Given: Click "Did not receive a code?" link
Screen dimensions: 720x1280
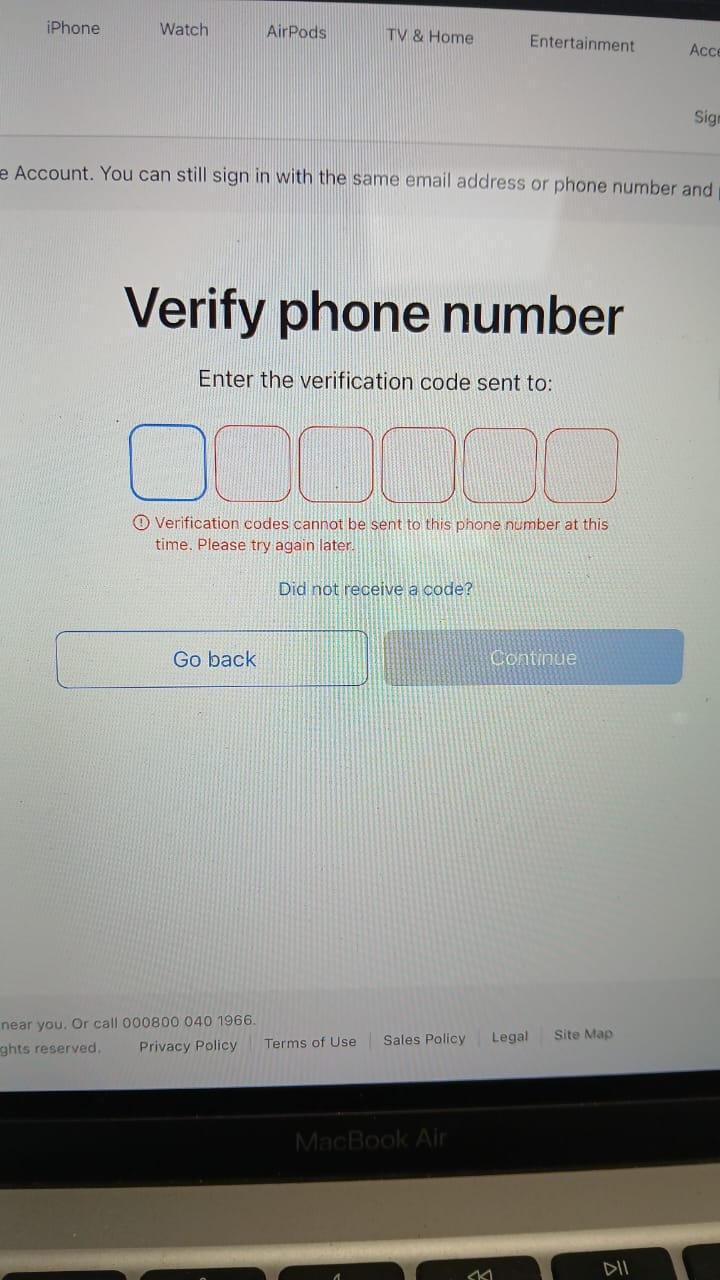Looking at the screenshot, I should pos(376,589).
